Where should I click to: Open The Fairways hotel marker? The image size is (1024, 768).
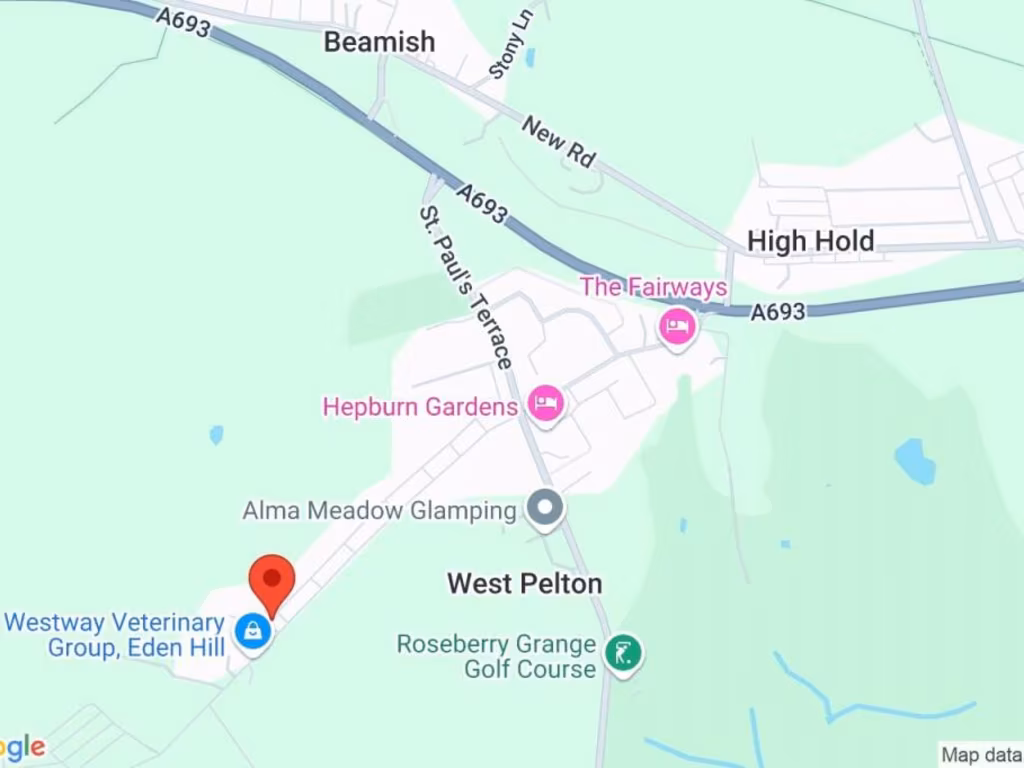click(677, 327)
